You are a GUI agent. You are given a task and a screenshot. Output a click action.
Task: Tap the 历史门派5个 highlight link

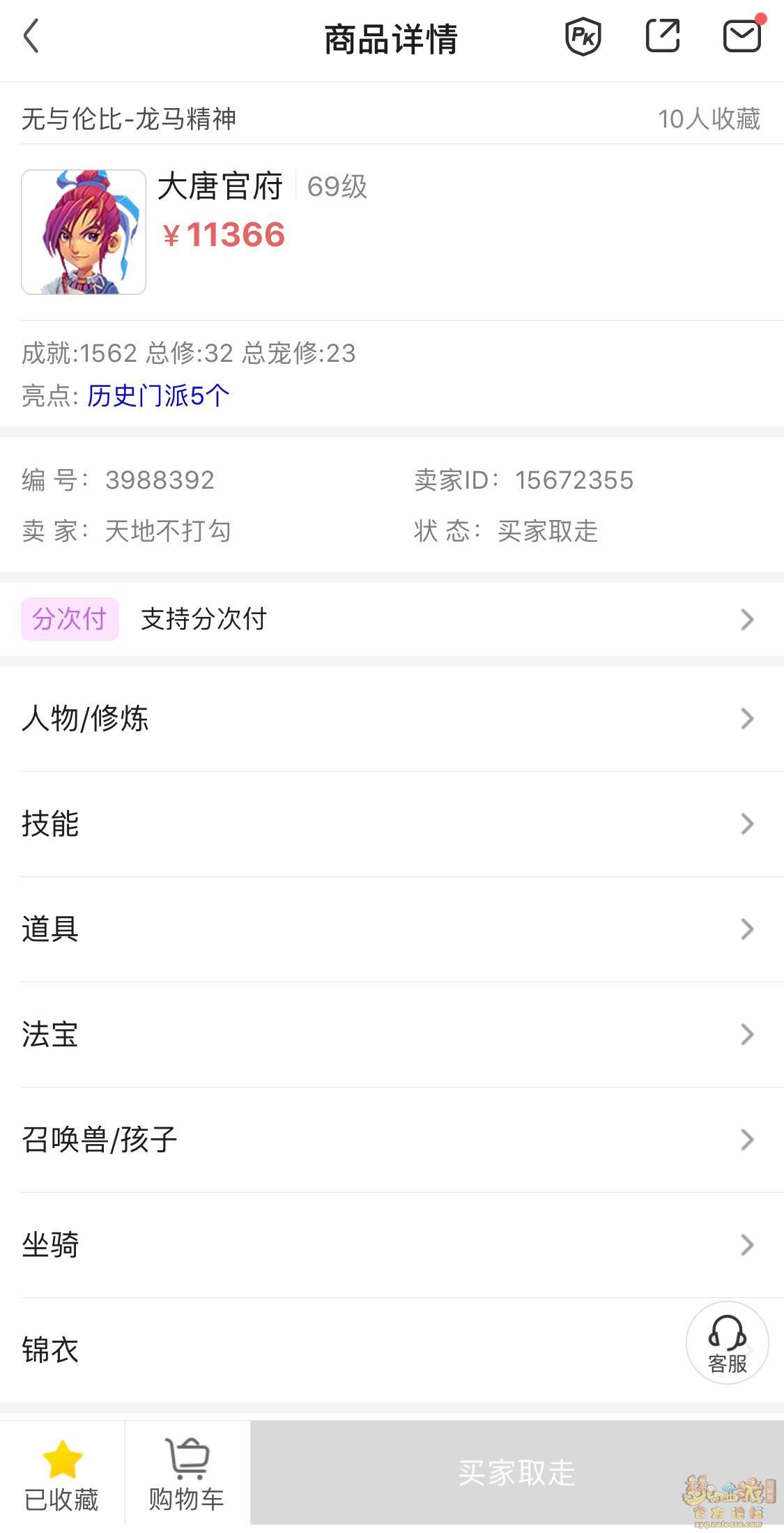tap(158, 396)
